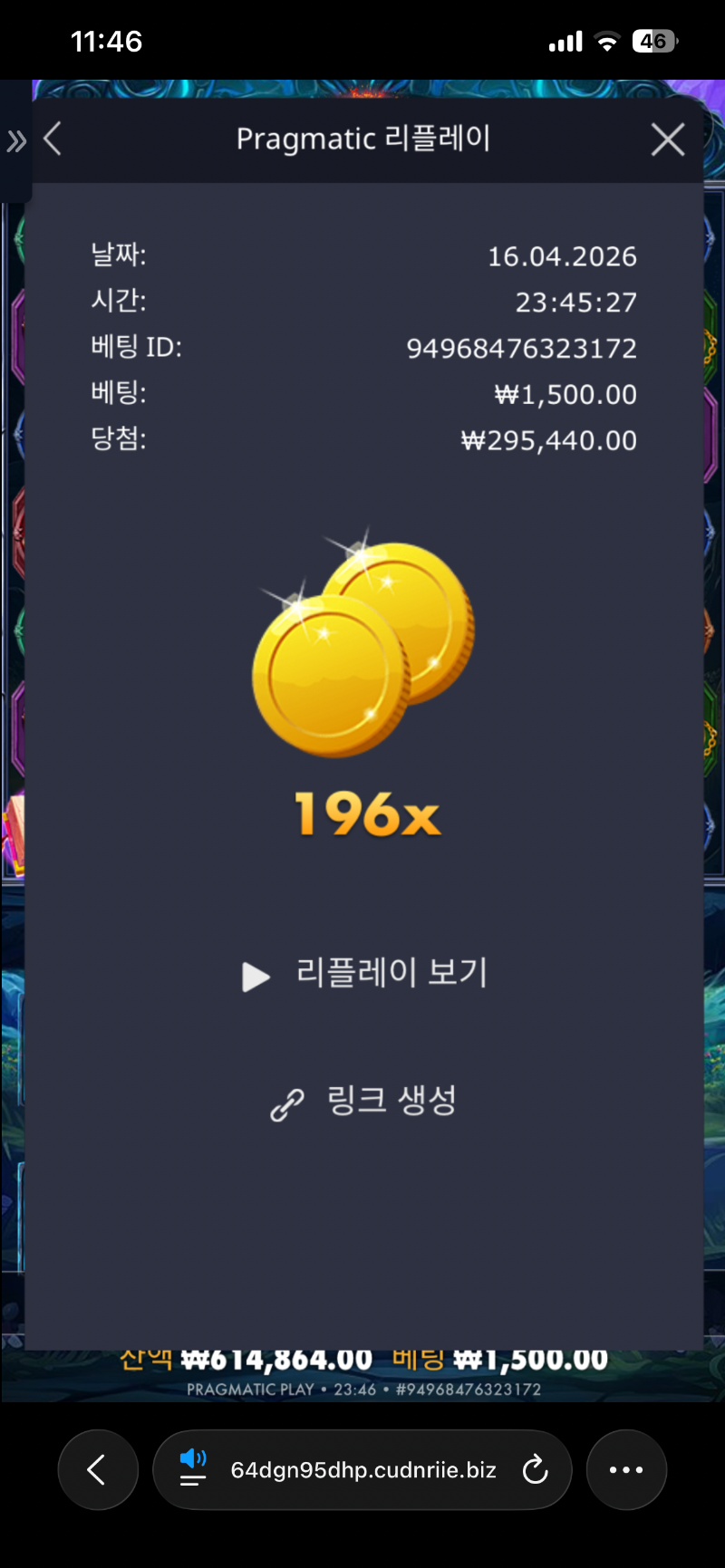Go back from the Pragmatic replay panel
The width and height of the screenshot is (725, 1568).
[x=53, y=139]
